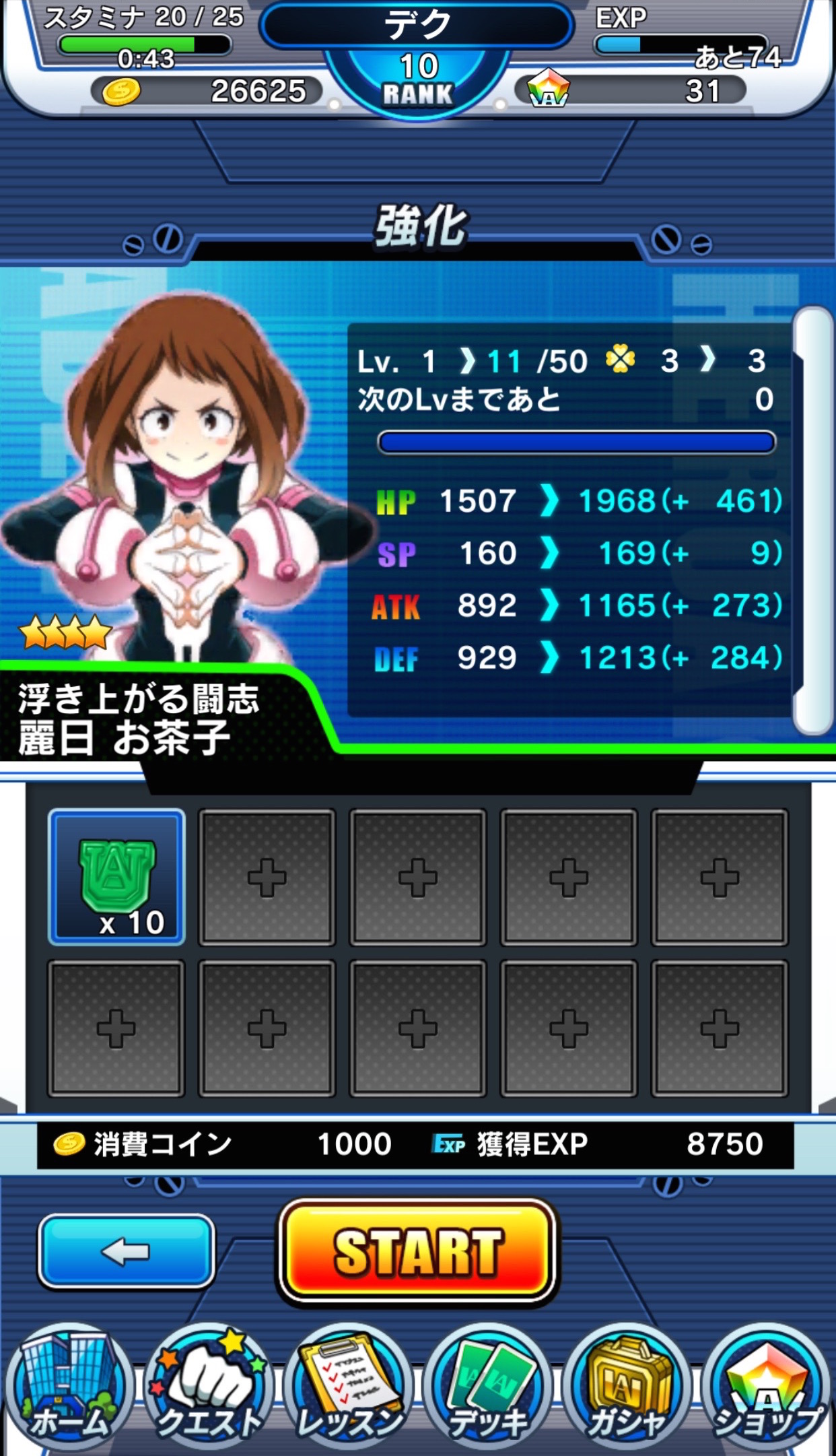Open the ガシャ tab
The image size is (836, 1456).
pos(627,1387)
